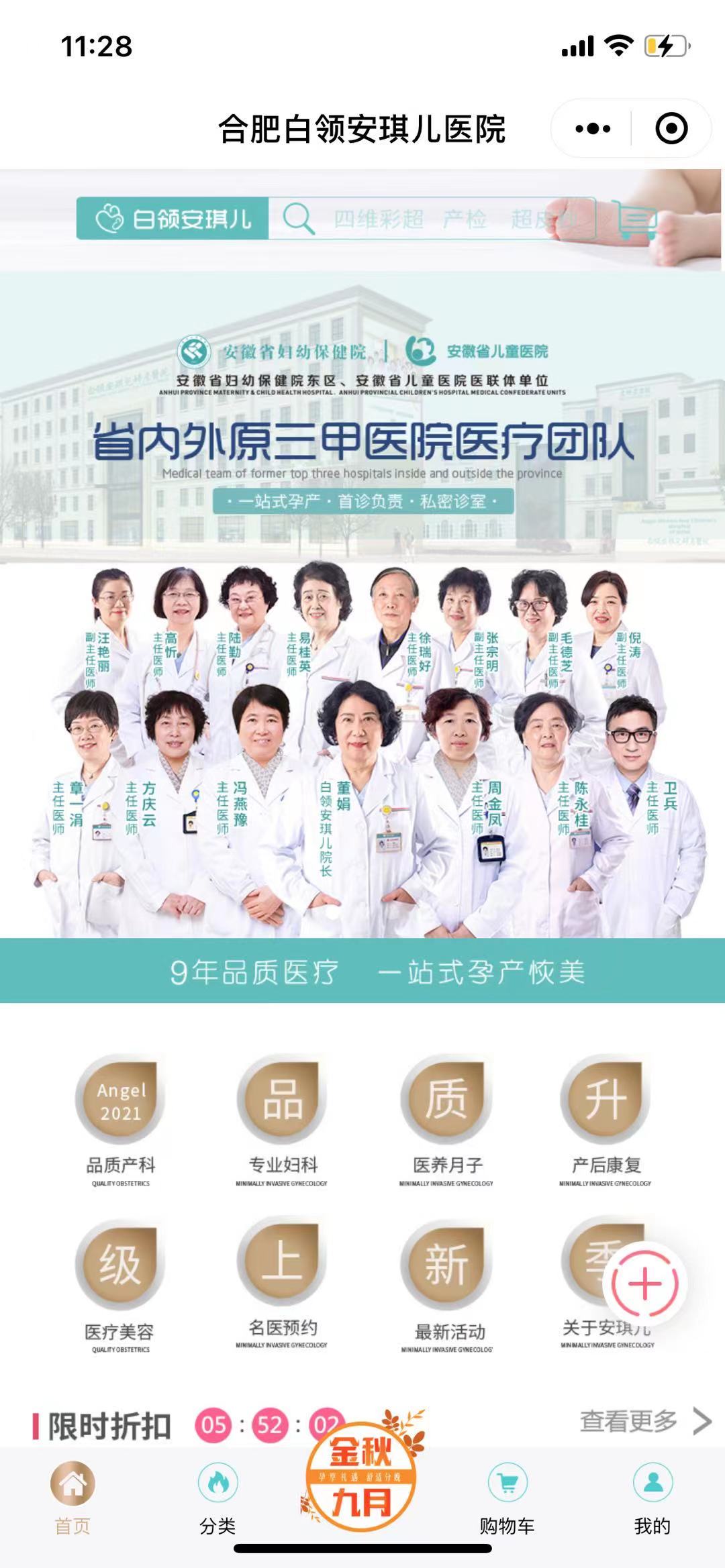Tap the red floating plus button
Viewport: 725px width, 1568px height.
(644, 1284)
